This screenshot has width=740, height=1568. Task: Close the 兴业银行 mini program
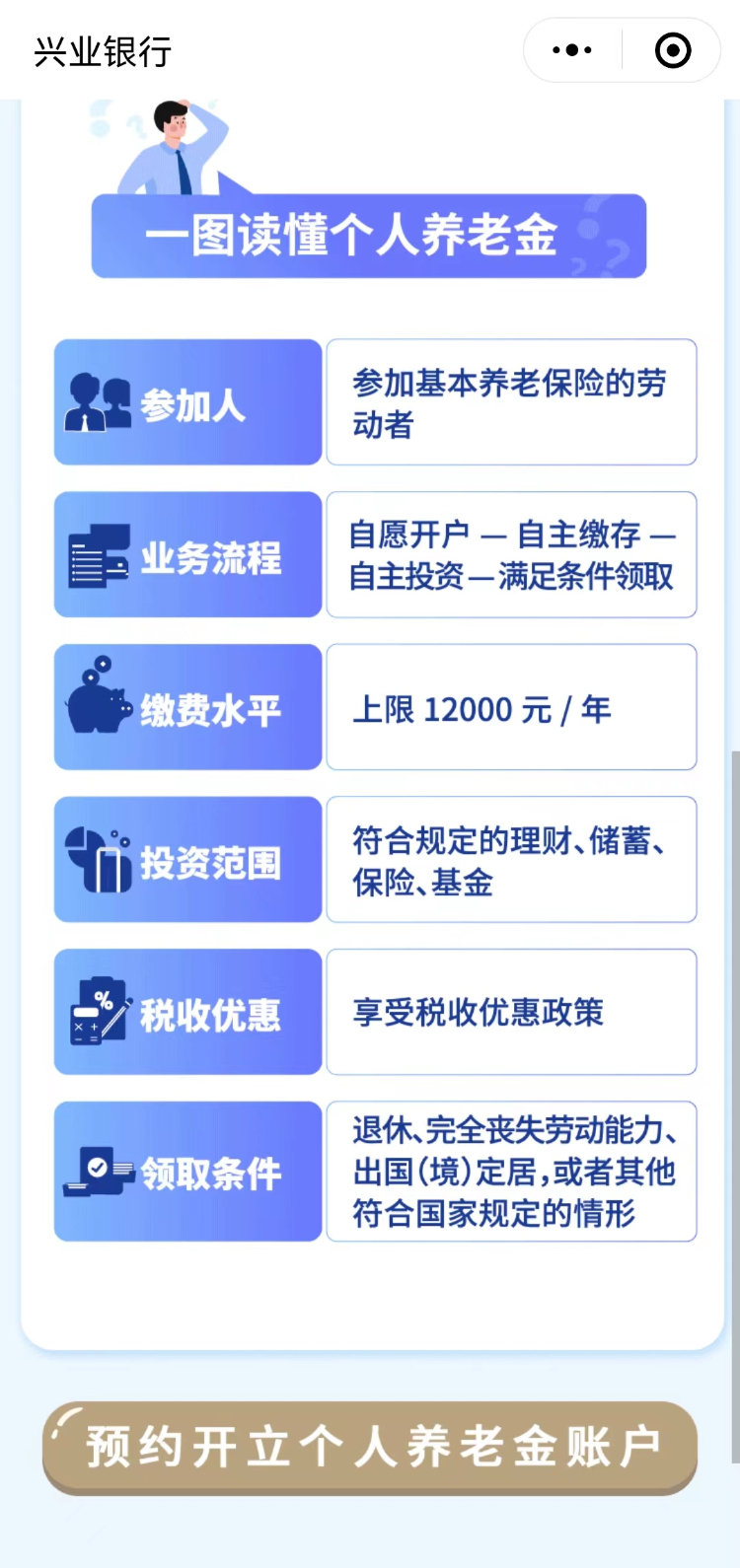point(673,50)
